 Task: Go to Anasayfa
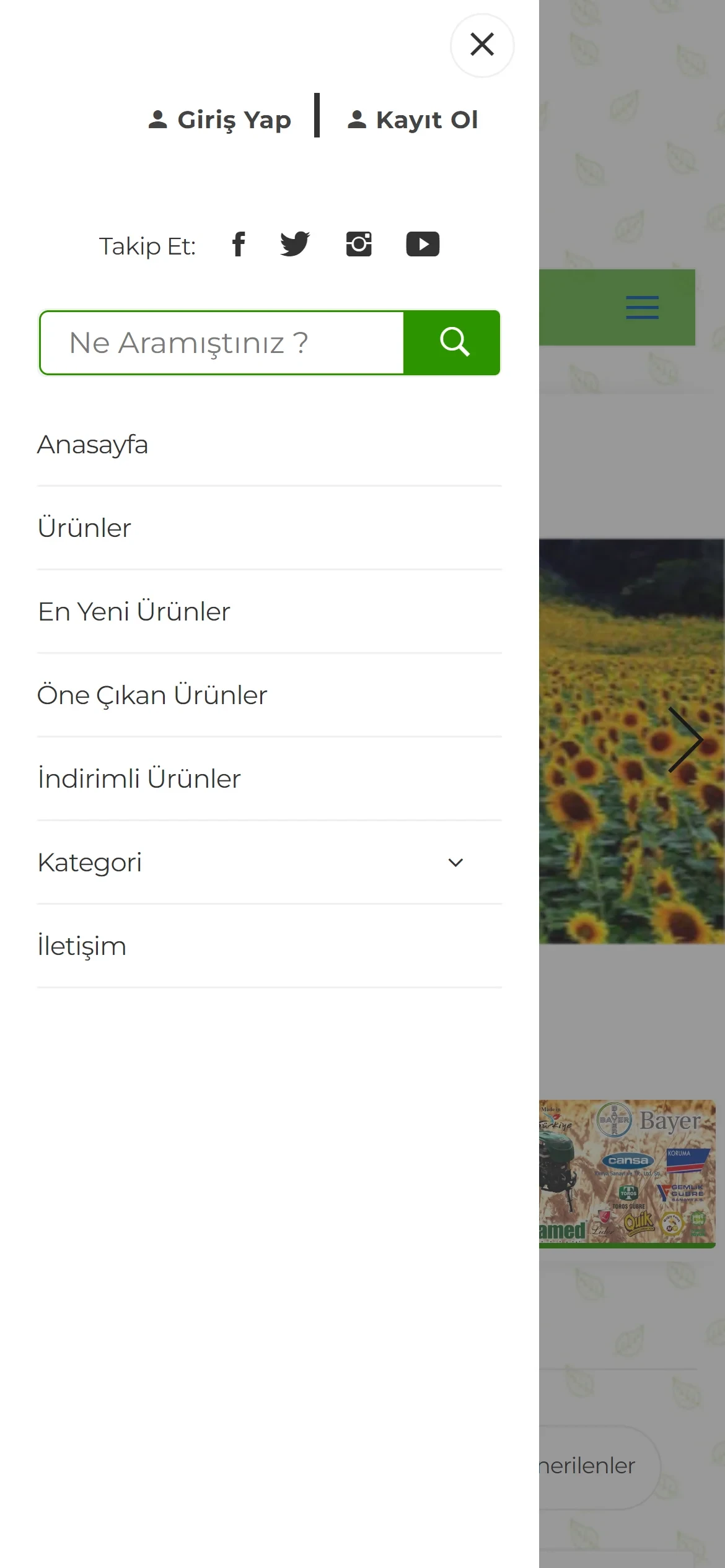point(93,445)
